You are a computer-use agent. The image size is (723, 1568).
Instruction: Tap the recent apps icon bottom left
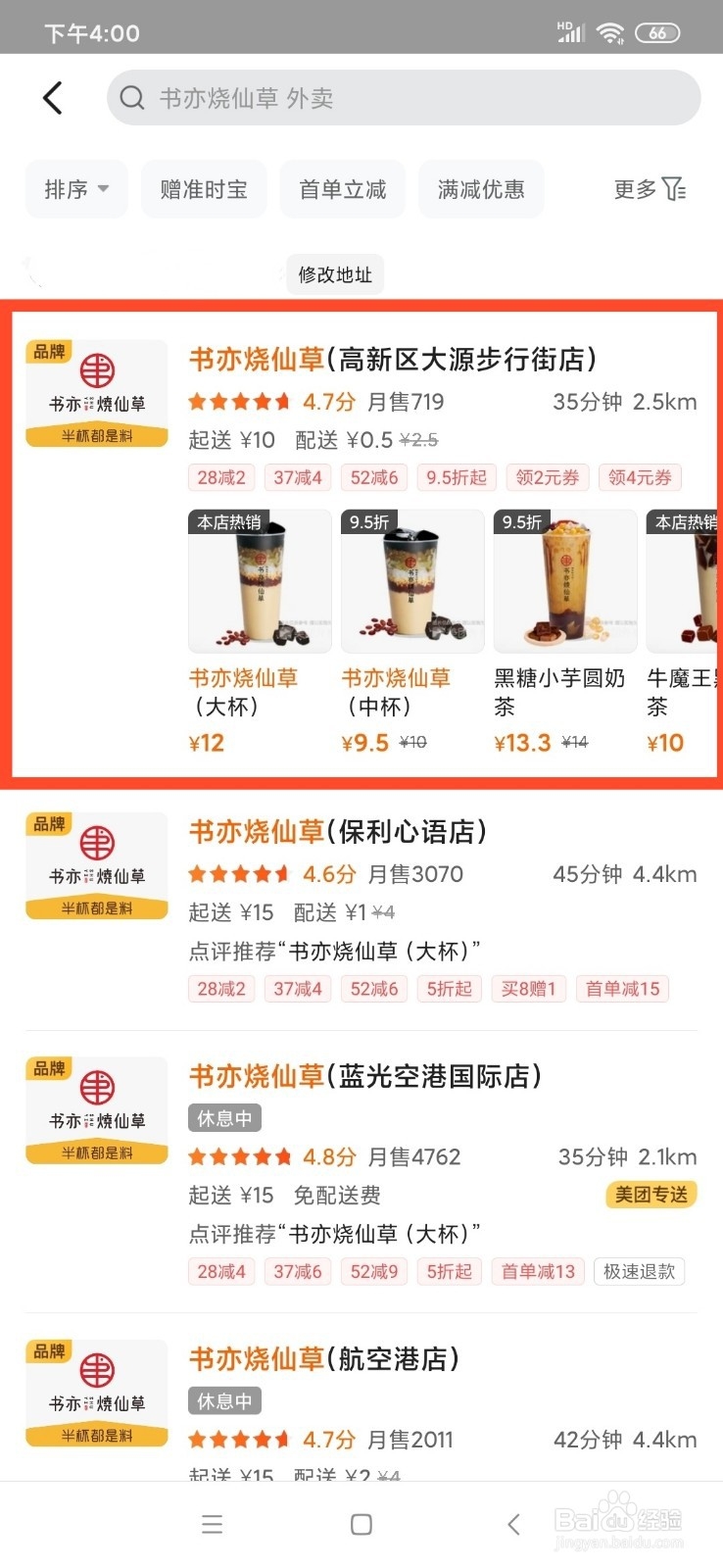tap(212, 1525)
